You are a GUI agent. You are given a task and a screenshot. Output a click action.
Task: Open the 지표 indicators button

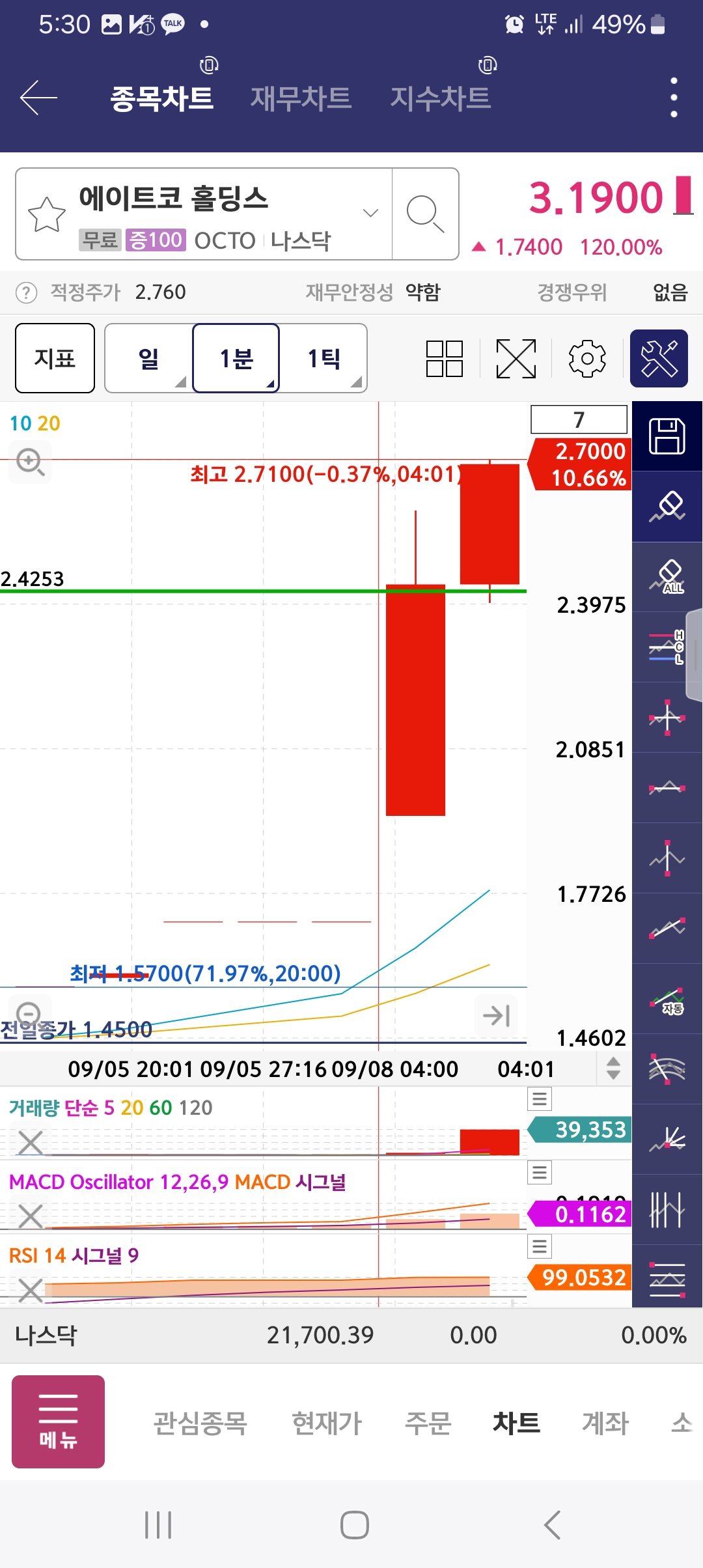click(x=55, y=358)
